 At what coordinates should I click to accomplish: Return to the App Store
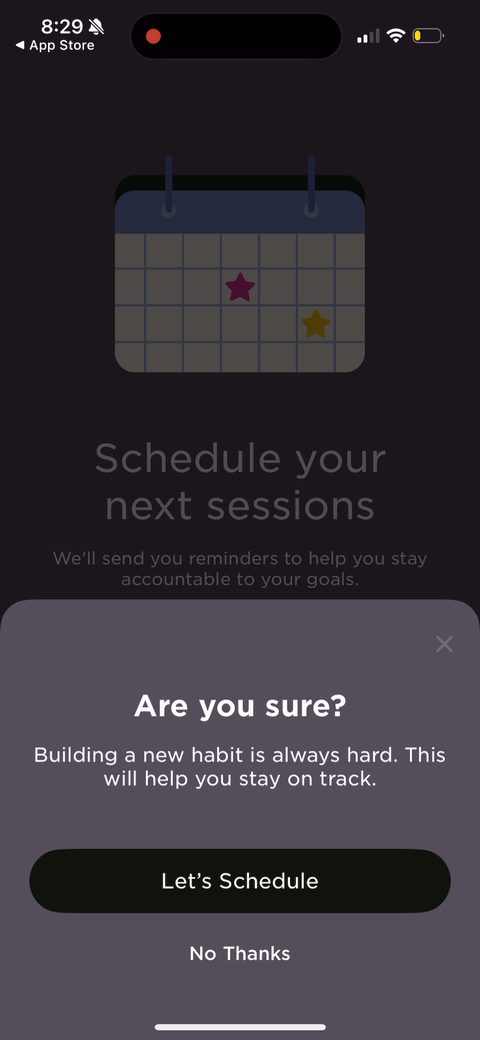(x=55, y=46)
